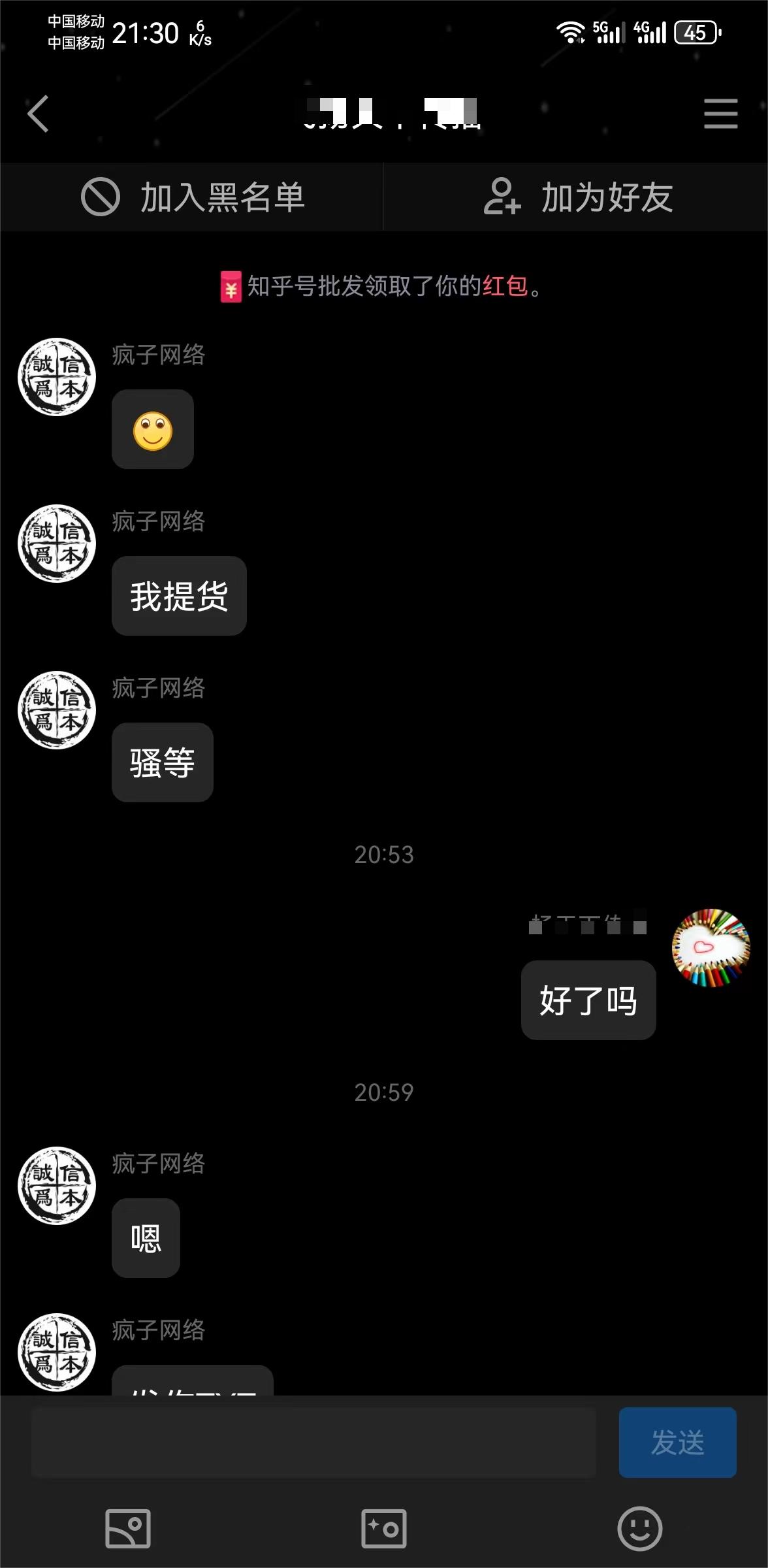View 疯子网络 avatar beside 我提货 message
The width and height of the screenshot is (768, 1568).
[x=57, y=544]
